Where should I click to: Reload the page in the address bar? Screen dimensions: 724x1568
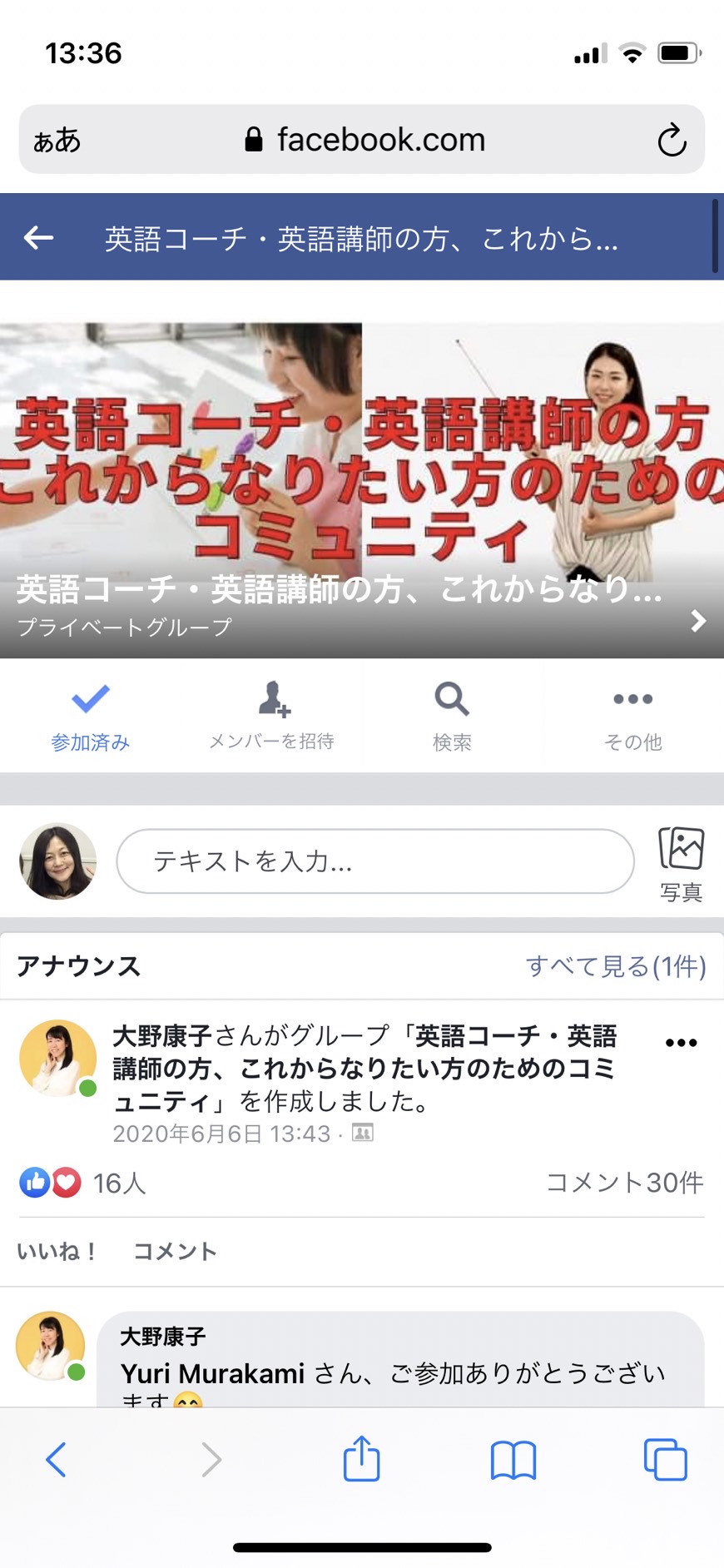pyautogui.click(x=672, y=140)
